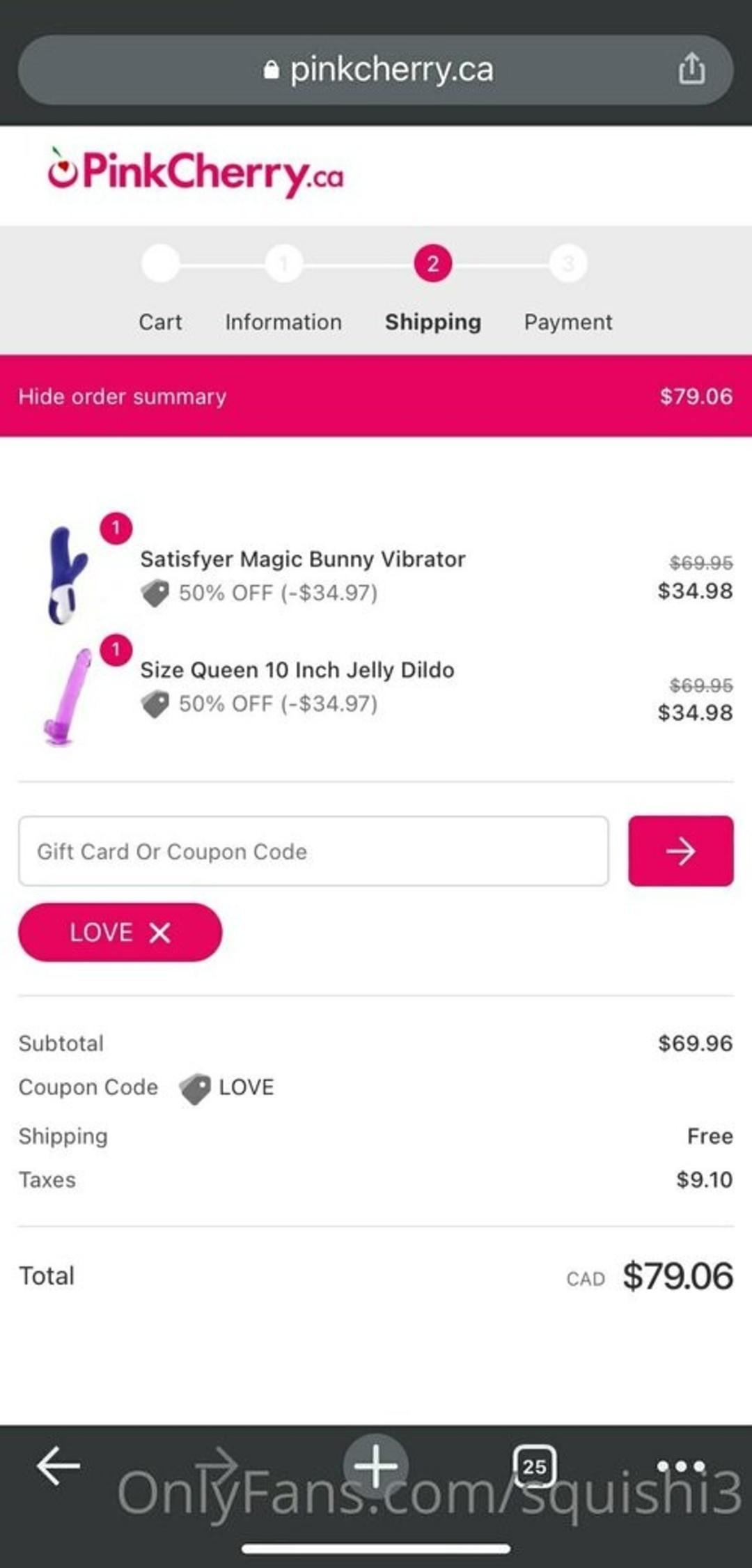Share the page from the address bar
The width and height of the screenshot is (752, 1568).
(691, 68)
